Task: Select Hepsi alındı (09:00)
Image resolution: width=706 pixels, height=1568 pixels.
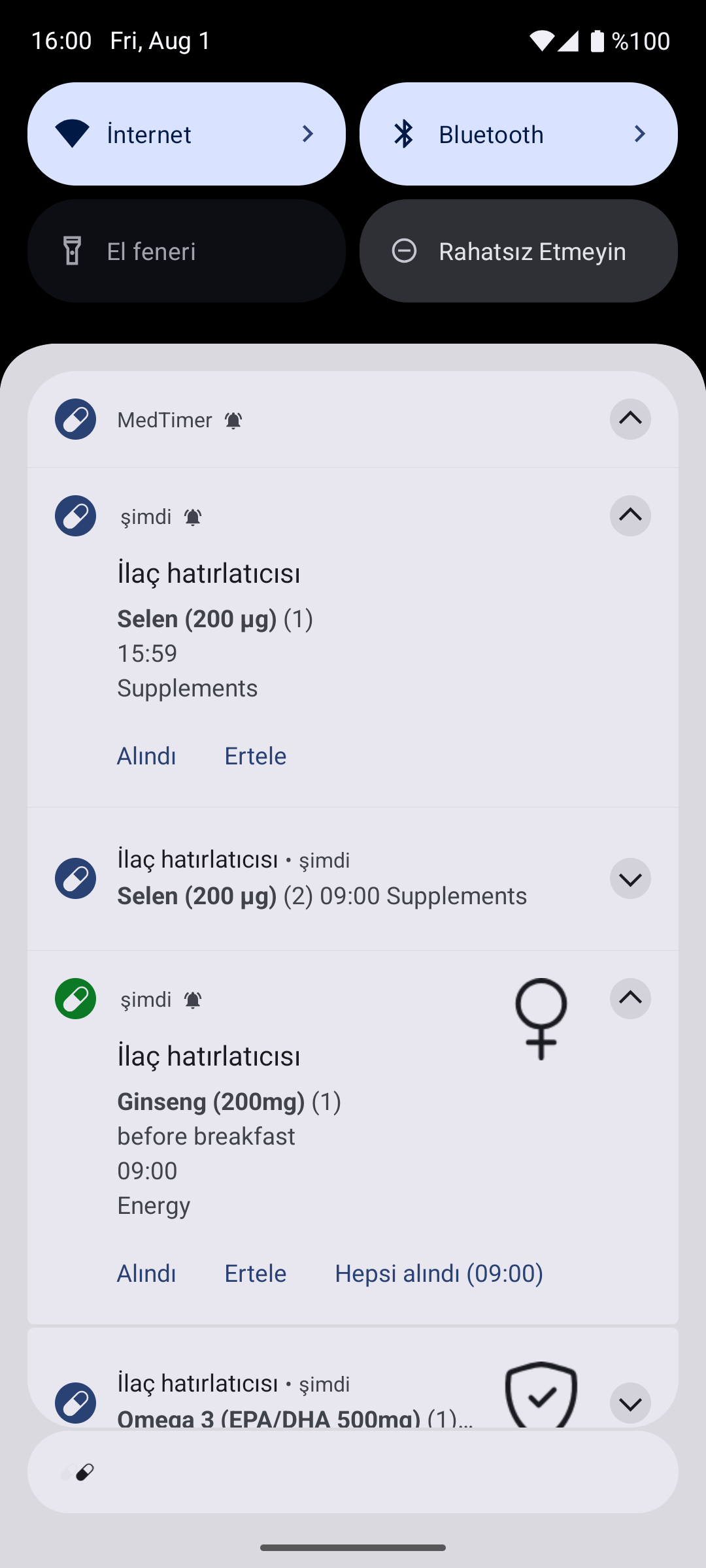Action: tap(439, 1273)
